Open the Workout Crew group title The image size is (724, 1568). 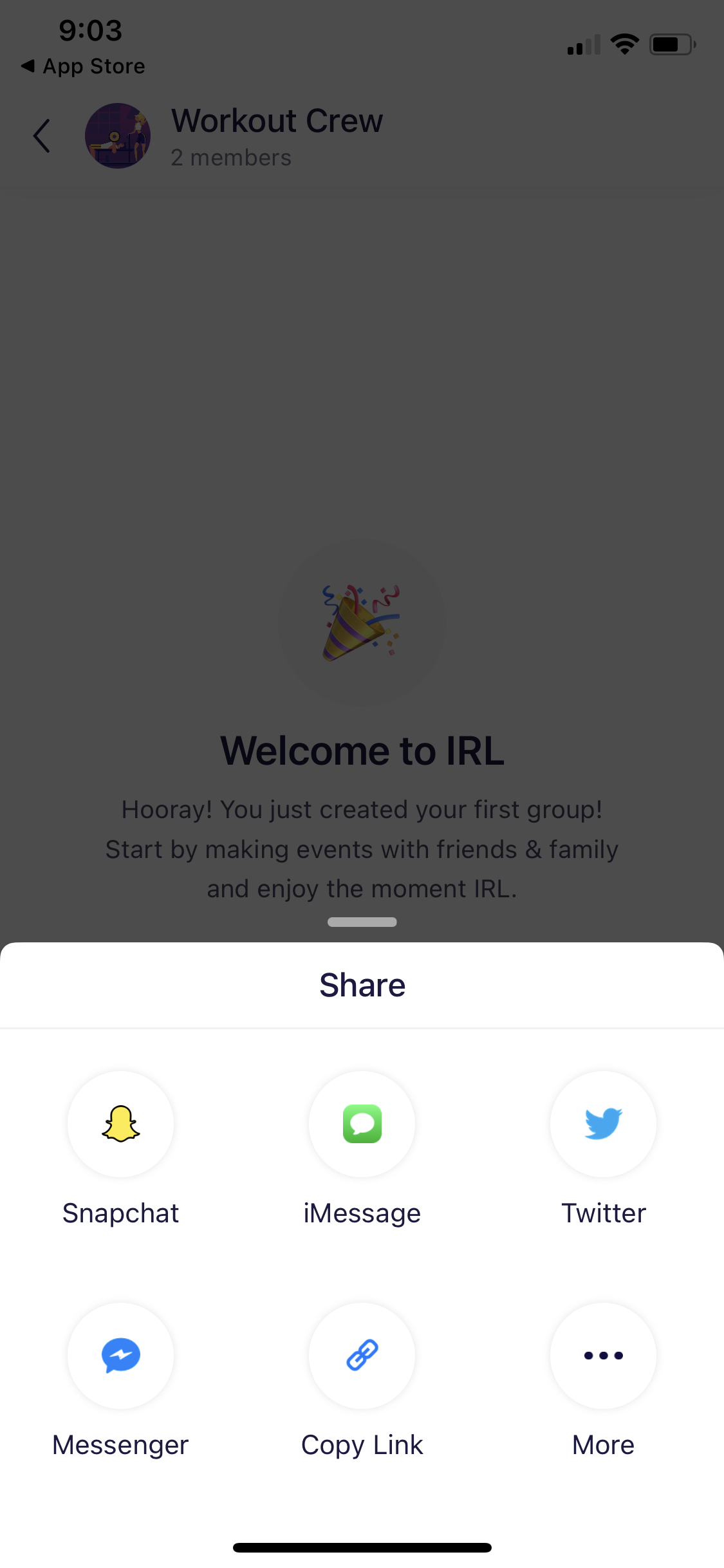tap(277, 121)
